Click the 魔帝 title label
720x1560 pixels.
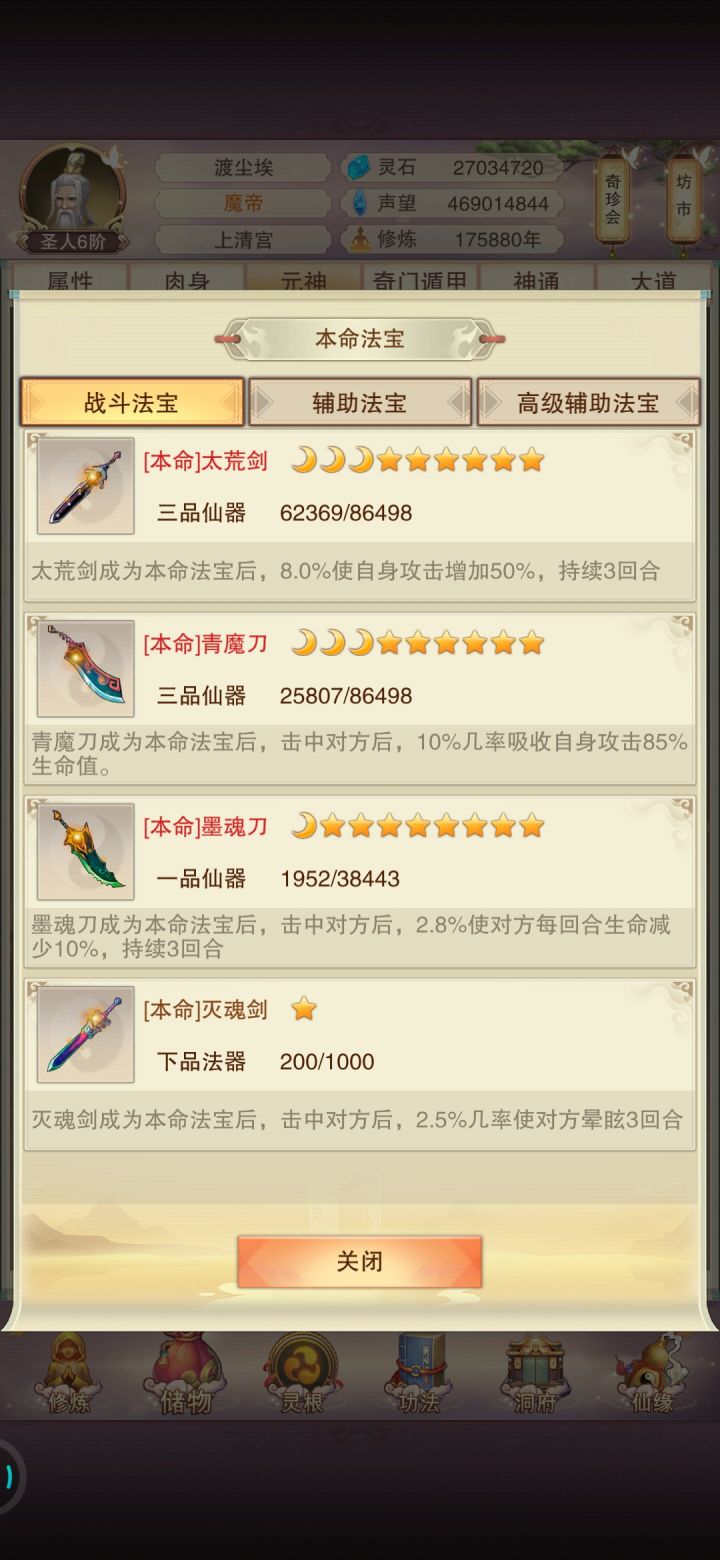tap(245, 202)
